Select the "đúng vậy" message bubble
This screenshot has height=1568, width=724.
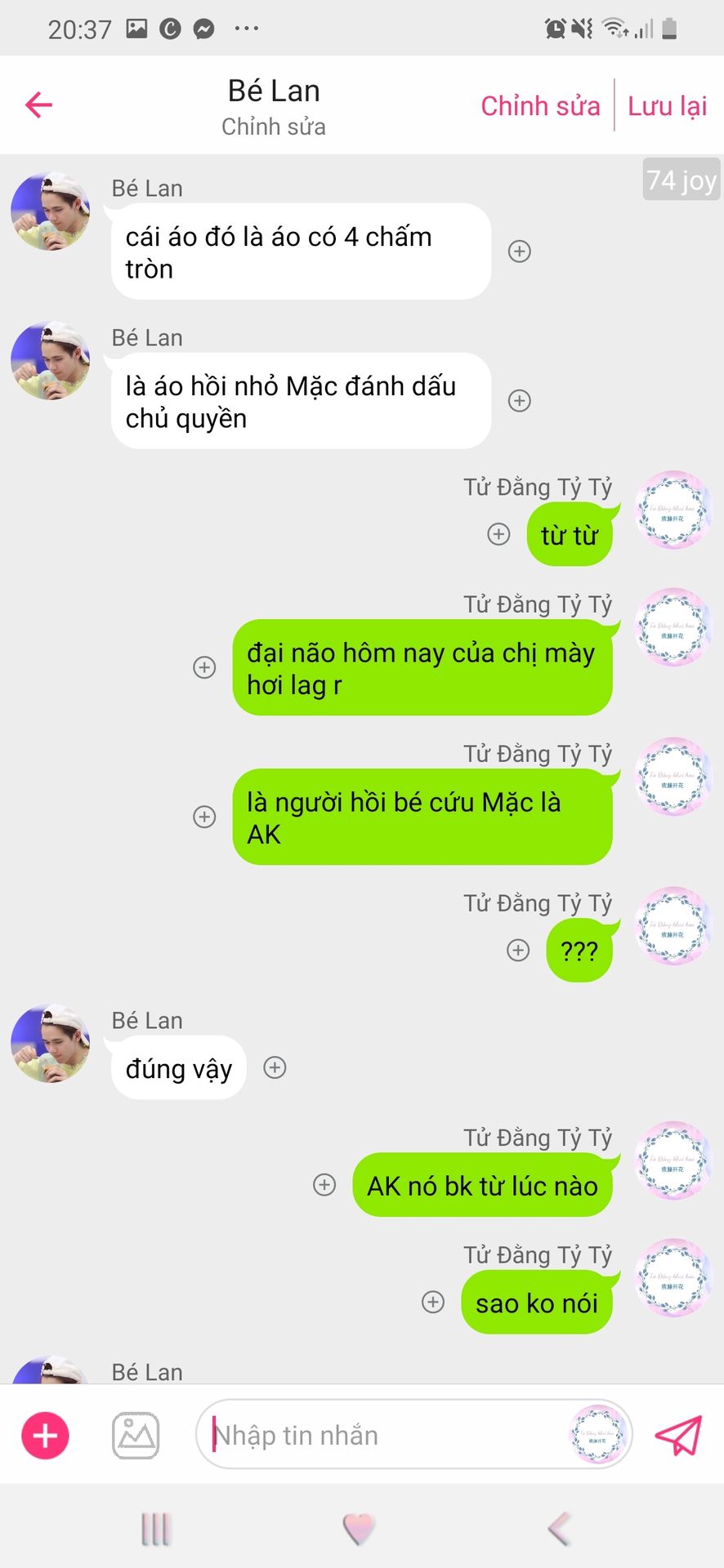pos(179,1068)
